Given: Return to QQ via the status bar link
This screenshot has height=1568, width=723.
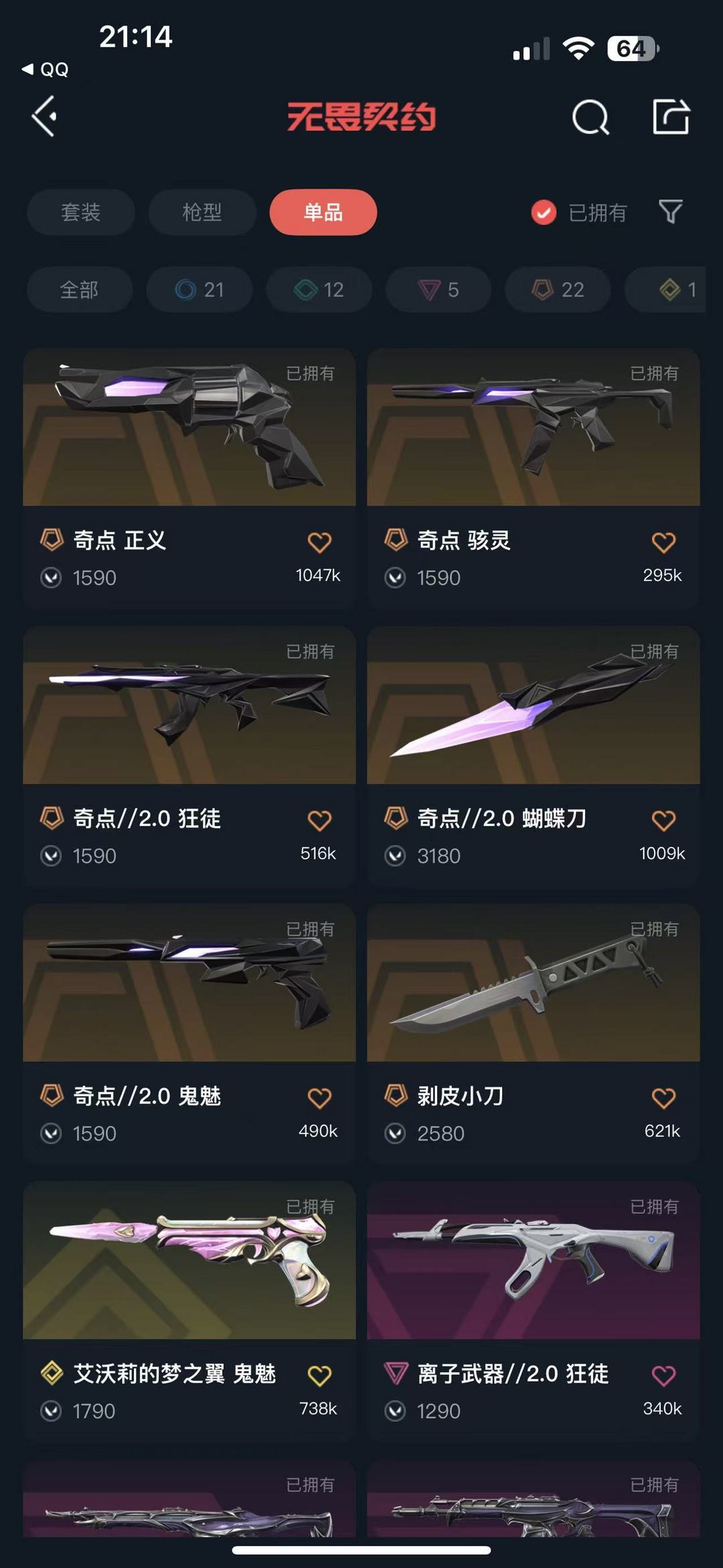Looking at the screenshot, I should point(46,70).
